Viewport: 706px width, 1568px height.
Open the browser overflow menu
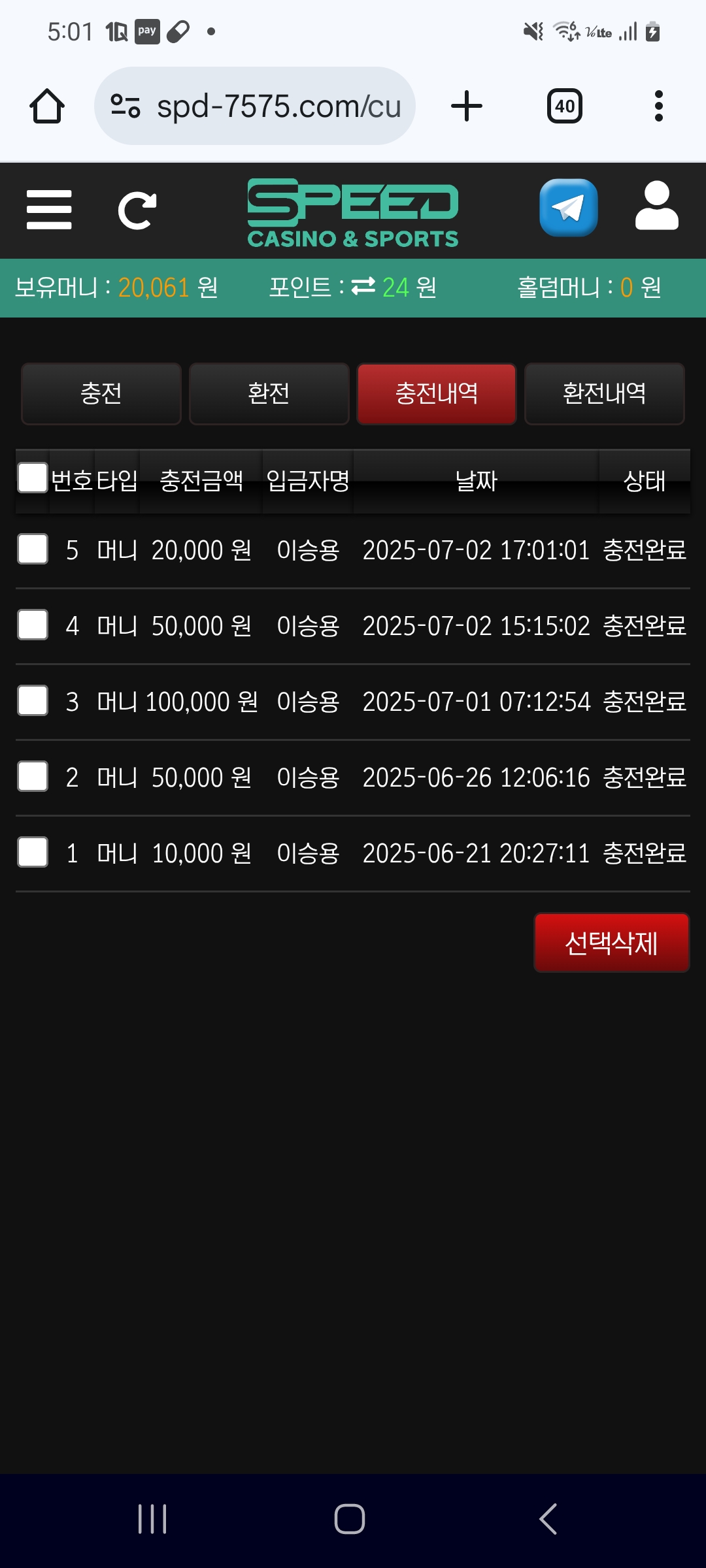pos(658,106)
